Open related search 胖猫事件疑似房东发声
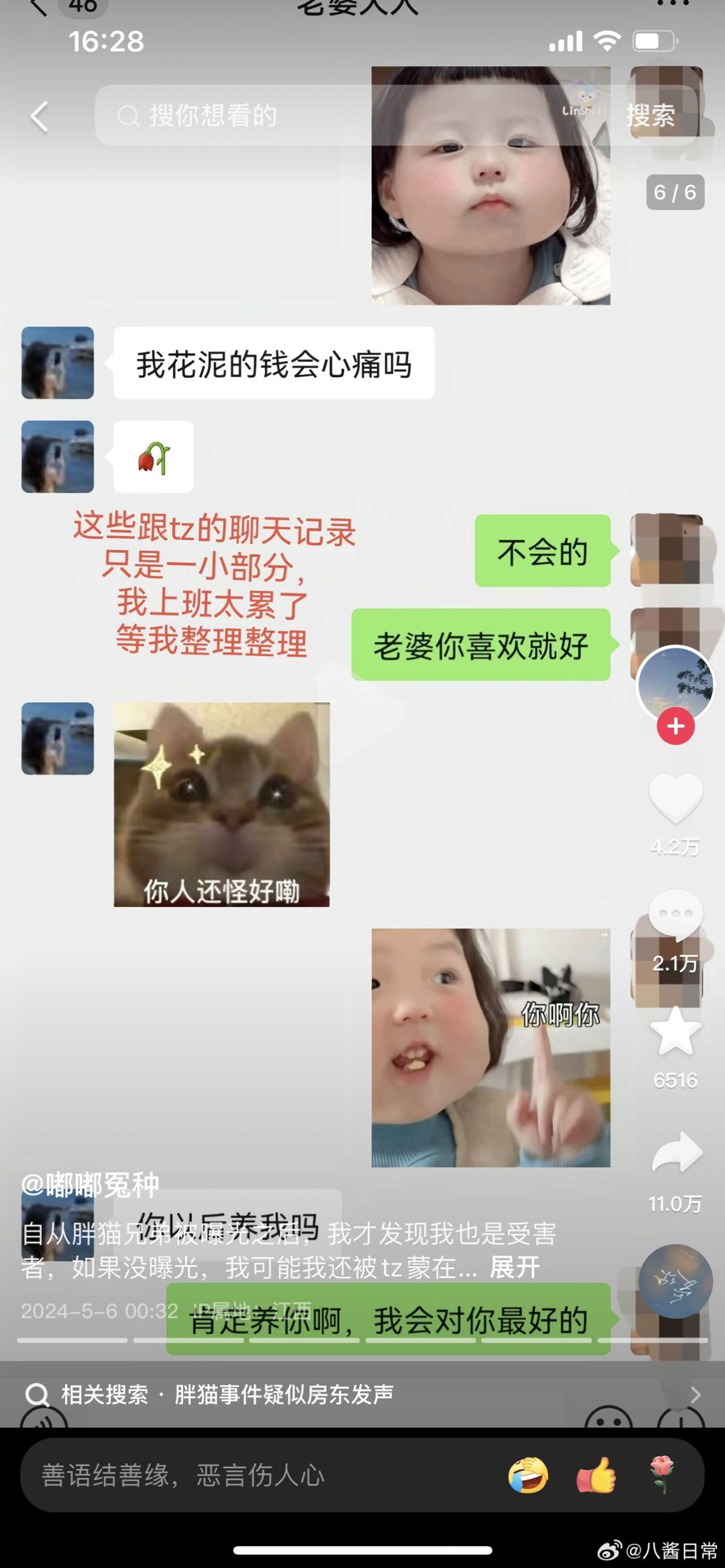 pyautogui.click(x=284, y=1394)
